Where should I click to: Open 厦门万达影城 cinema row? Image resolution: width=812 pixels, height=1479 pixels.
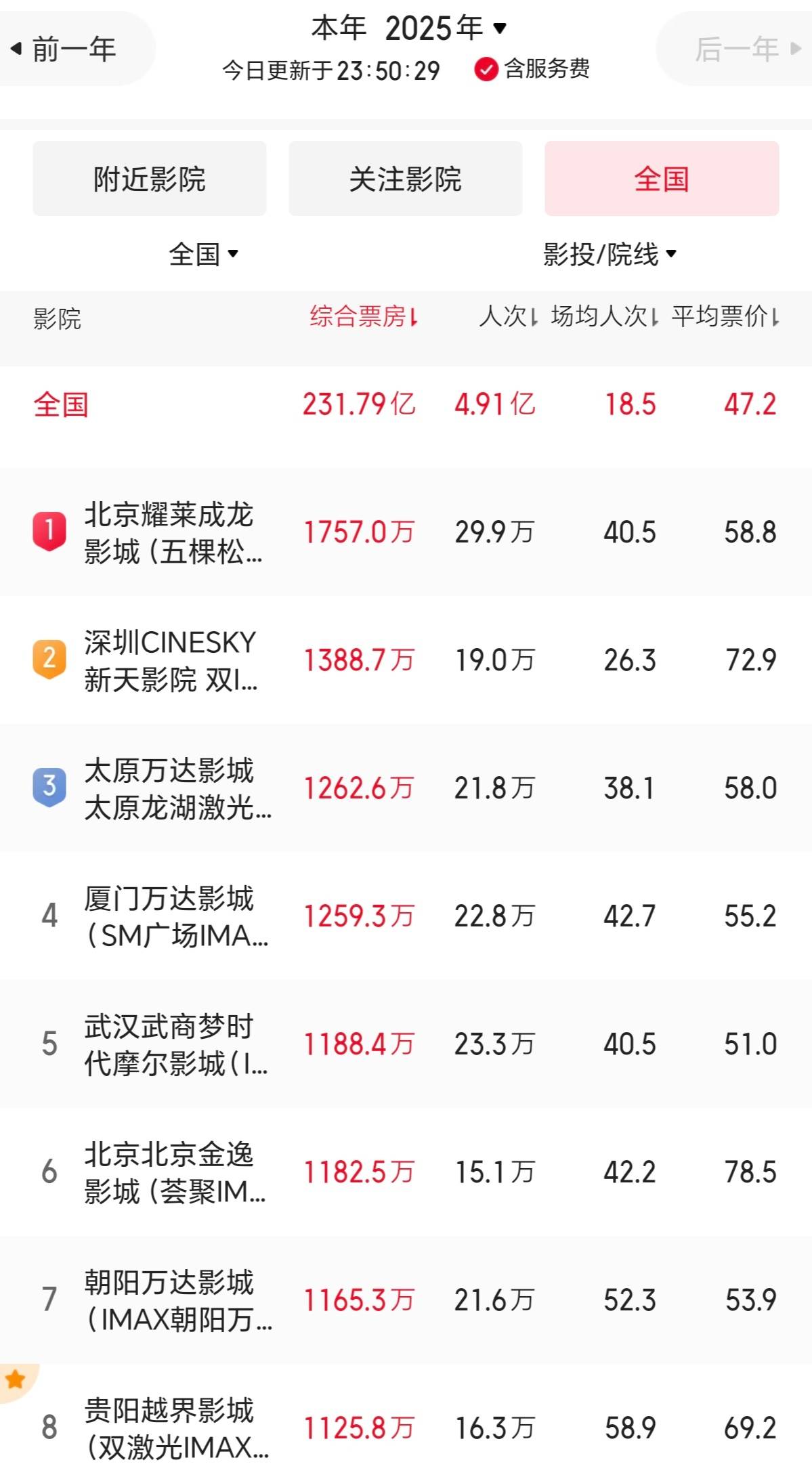pos(406,916)
